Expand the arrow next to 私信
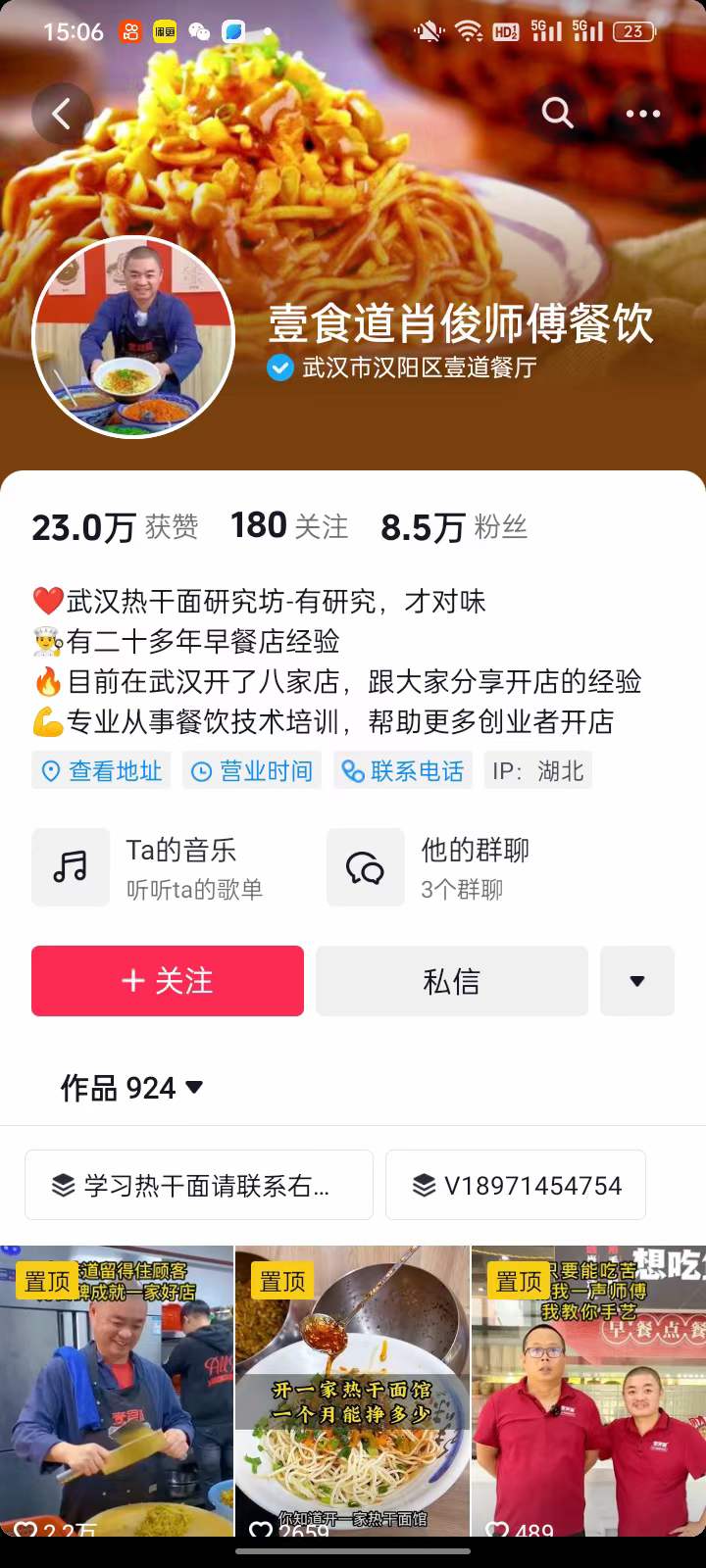This screenshot has height=1568, width=706. tap(637, 981)
